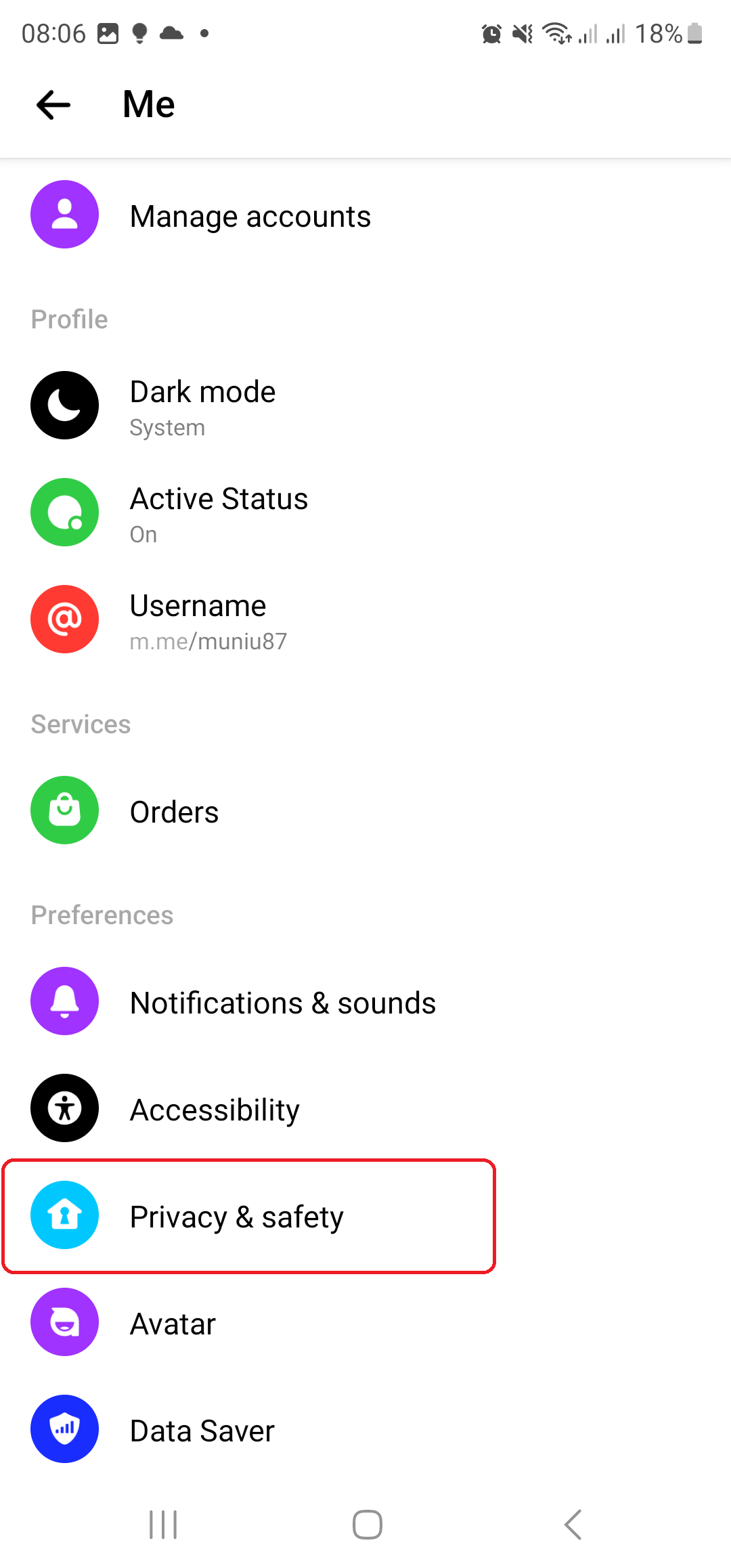This screenshot has width=731, height=1568.
Task: Open Notifications & sounds
Action: [x=365, y=1002]
